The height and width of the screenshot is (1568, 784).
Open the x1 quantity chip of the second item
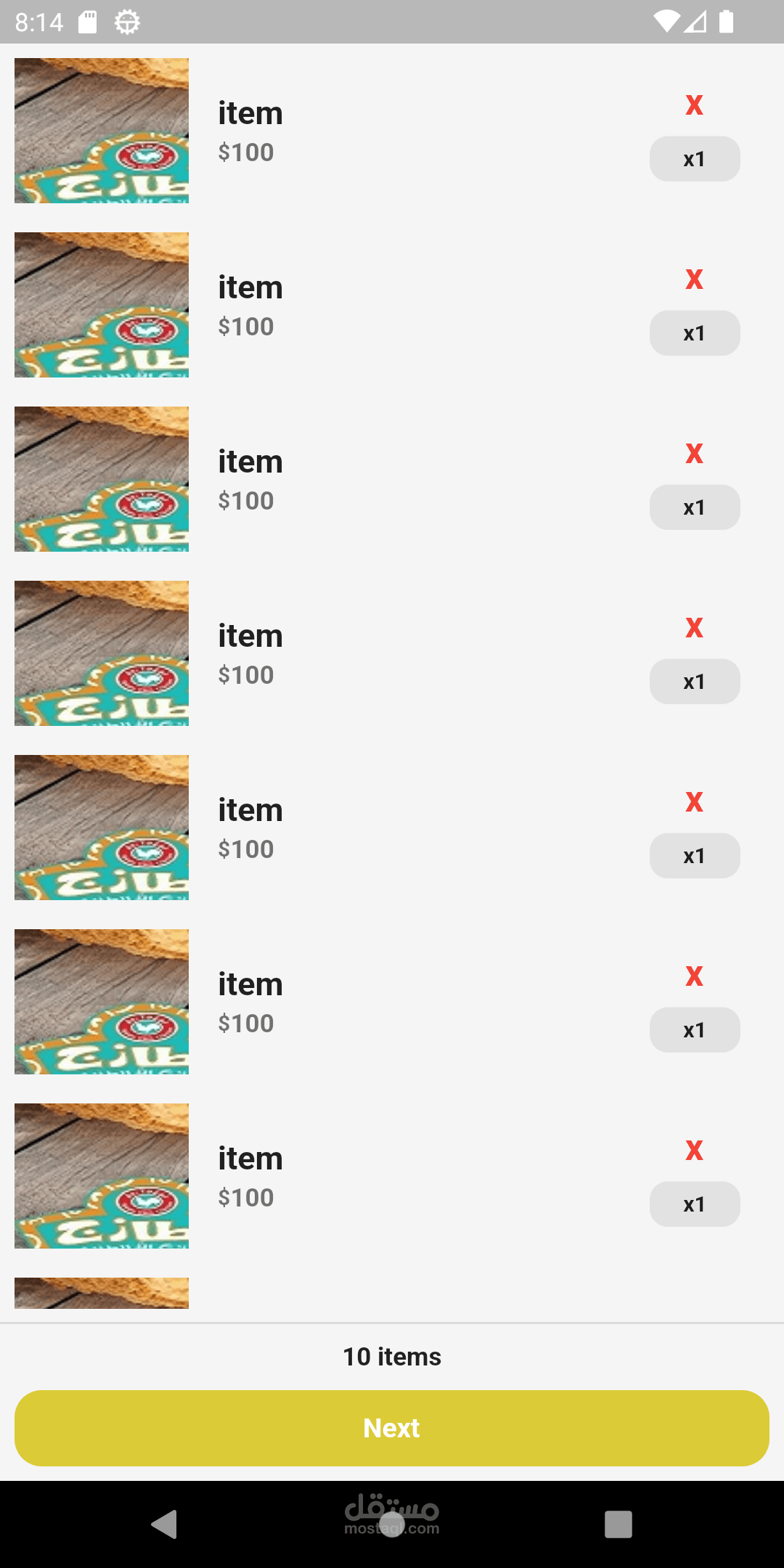[x=695, y=333]
